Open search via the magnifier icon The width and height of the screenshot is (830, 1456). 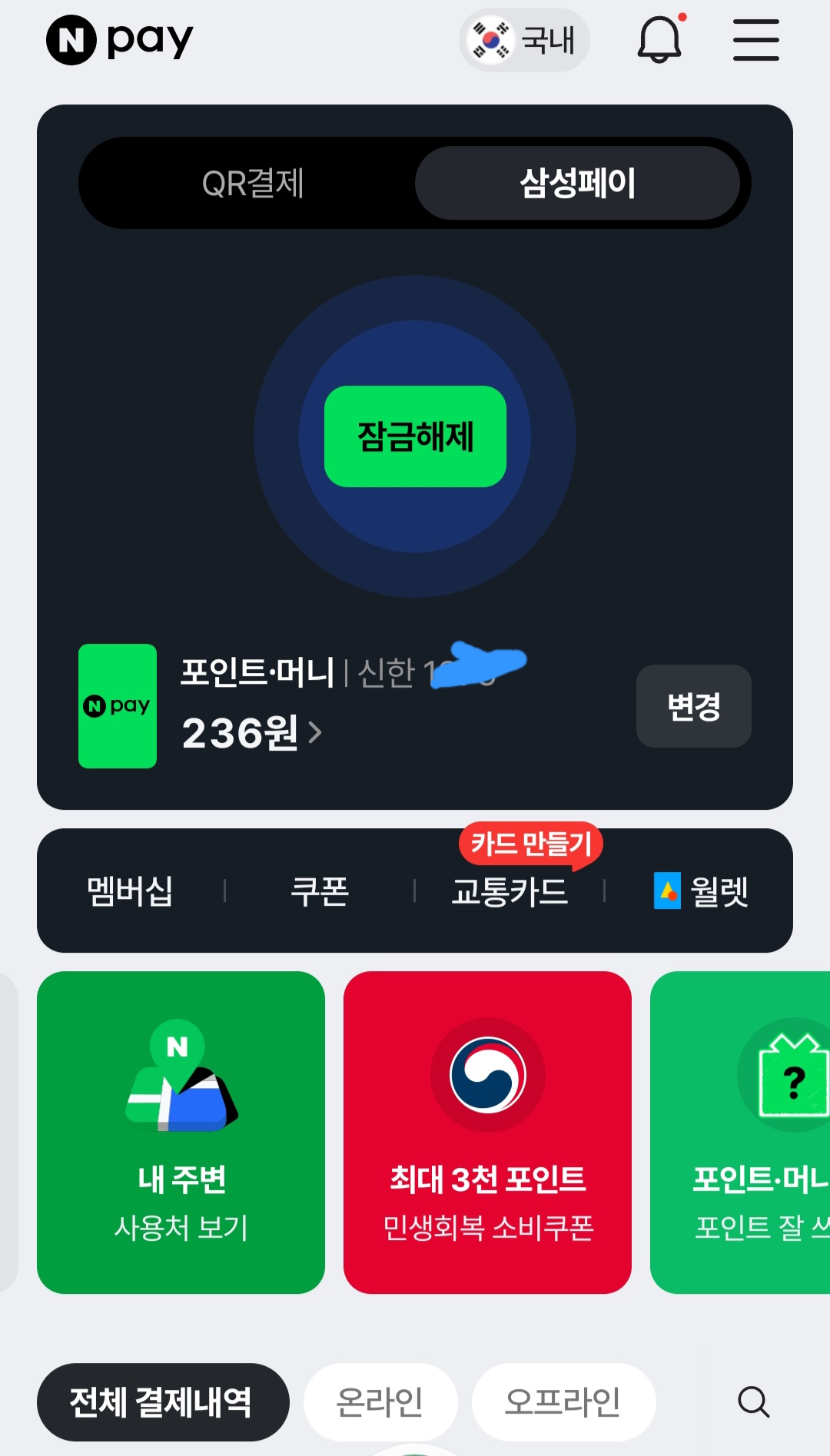pyautogui.click(x=753, y=1401)
